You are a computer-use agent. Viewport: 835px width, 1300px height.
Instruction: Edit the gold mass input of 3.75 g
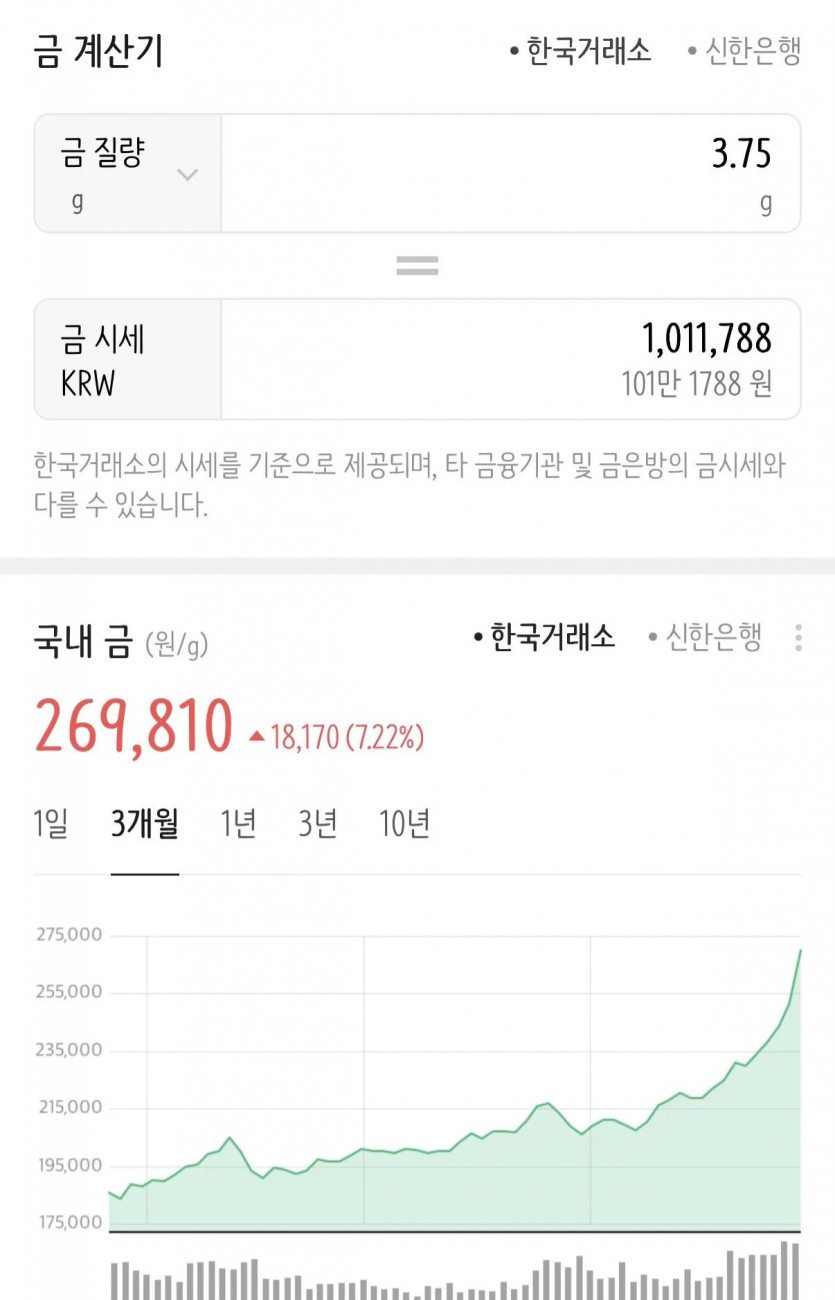click(510, 172)
